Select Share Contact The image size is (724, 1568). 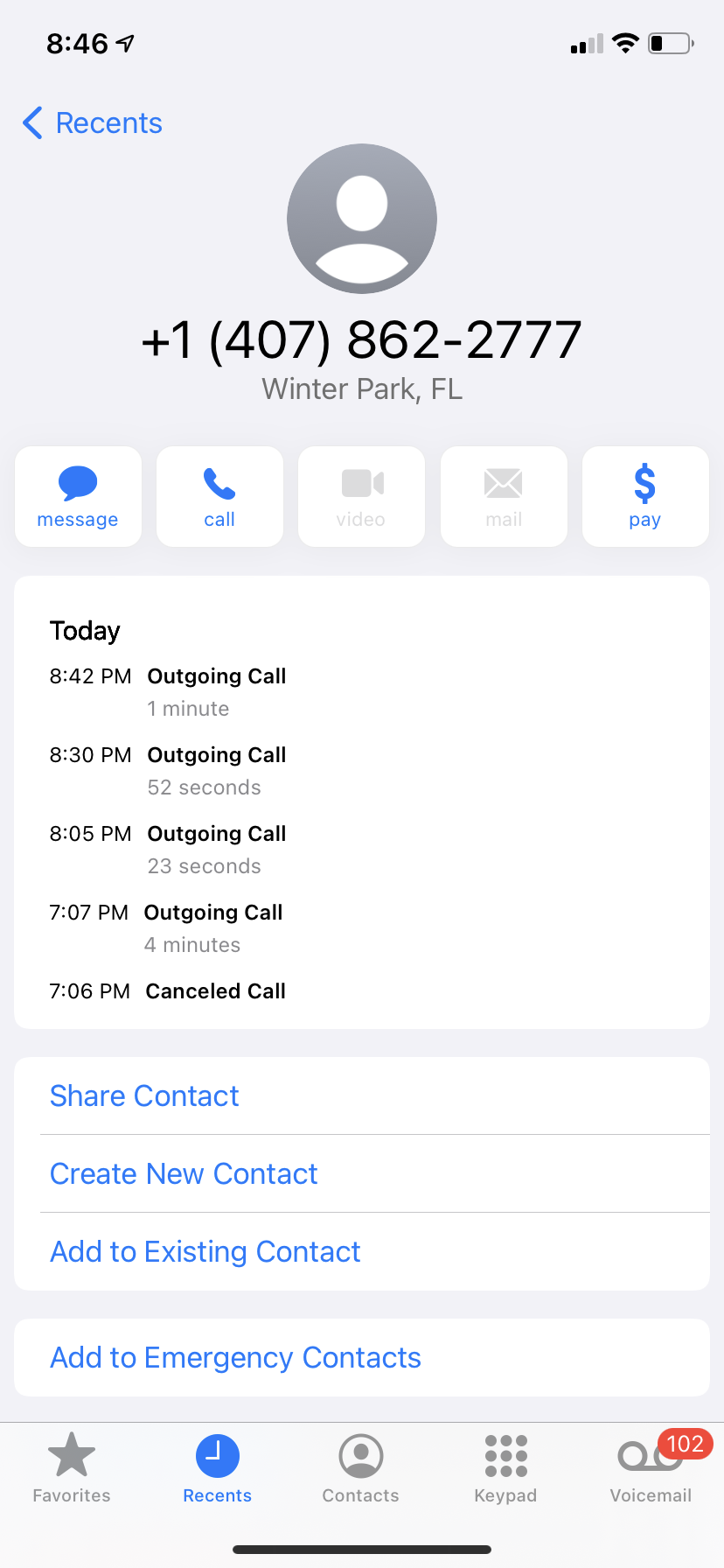144,1096
